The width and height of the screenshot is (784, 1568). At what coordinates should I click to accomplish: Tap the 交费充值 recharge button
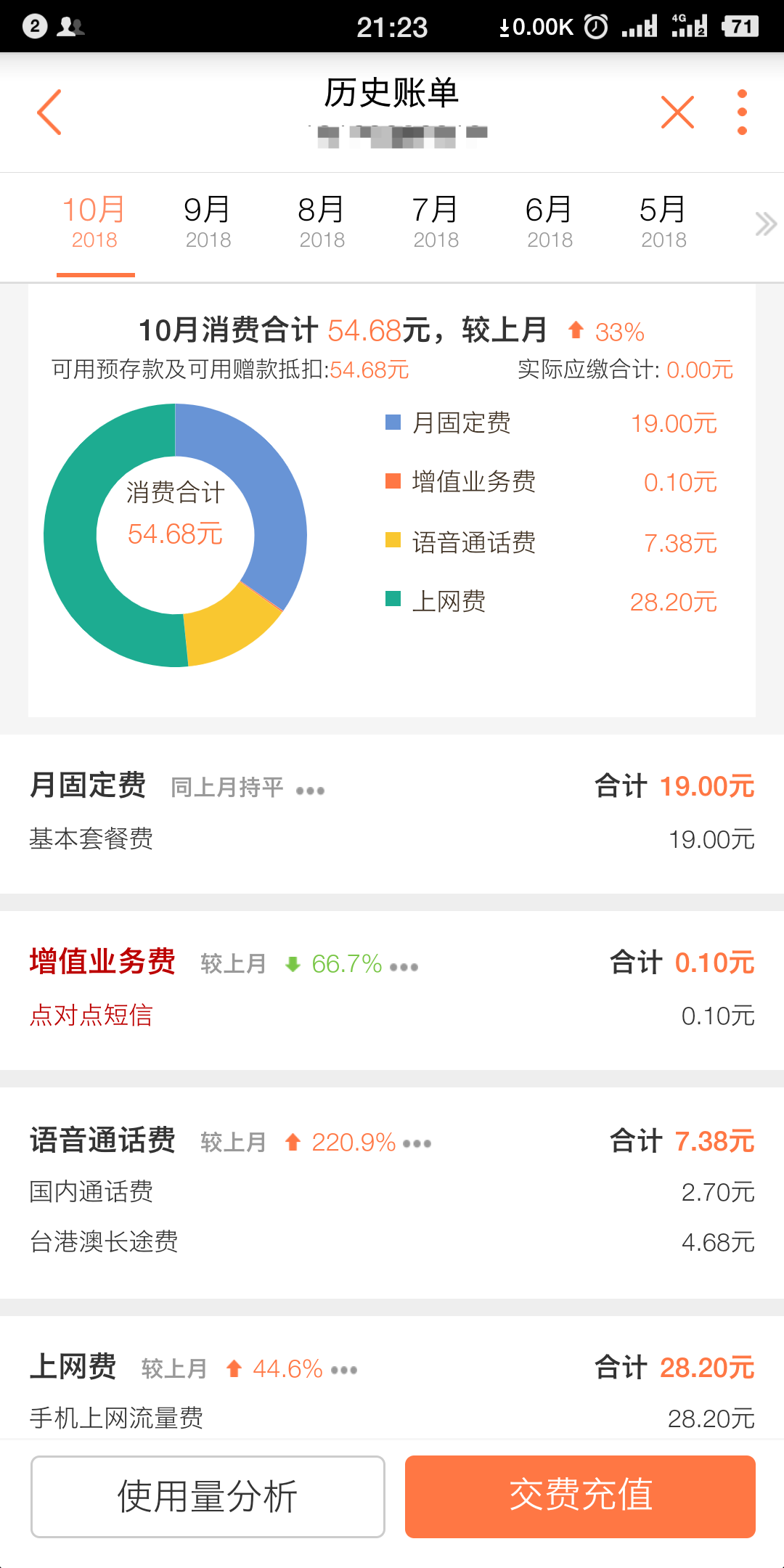[x=580, y=1497]
